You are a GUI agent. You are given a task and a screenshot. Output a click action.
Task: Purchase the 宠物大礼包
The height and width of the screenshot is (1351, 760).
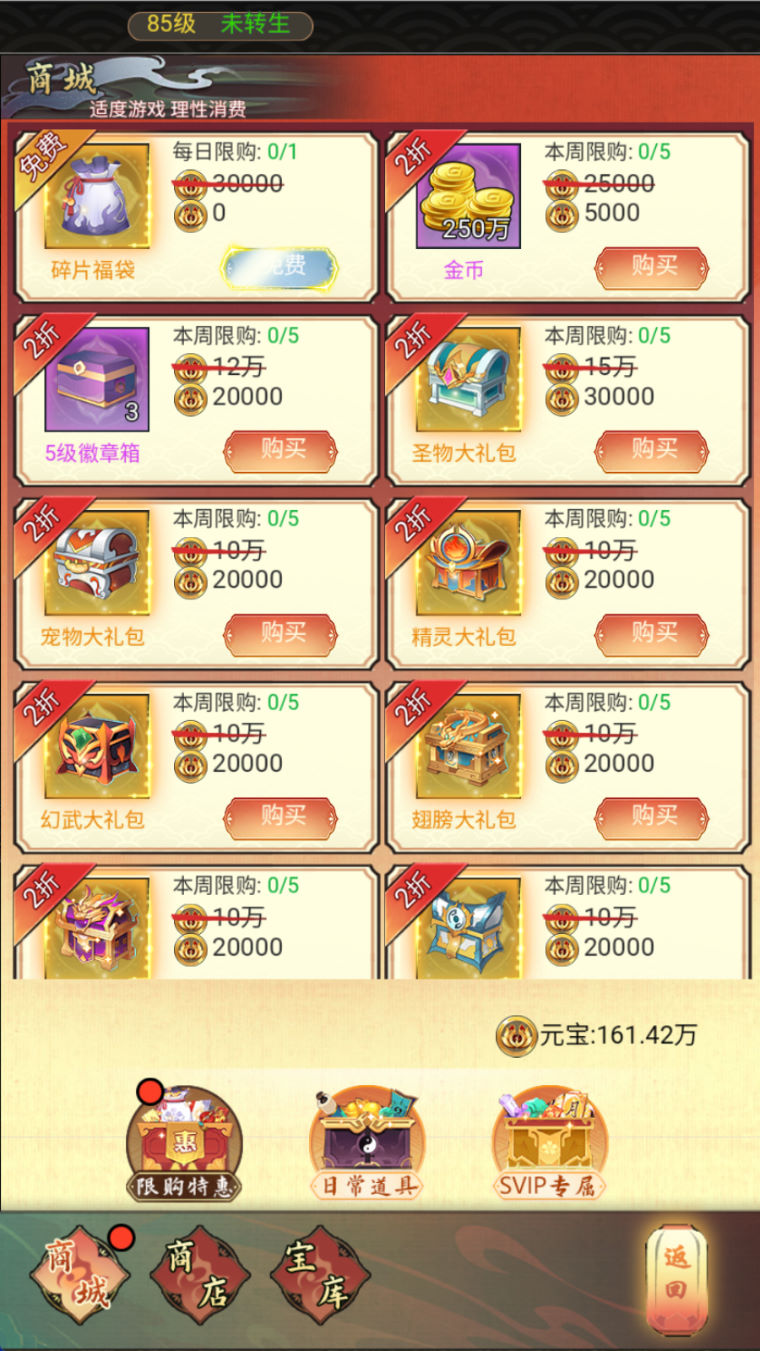pos(280,634)
